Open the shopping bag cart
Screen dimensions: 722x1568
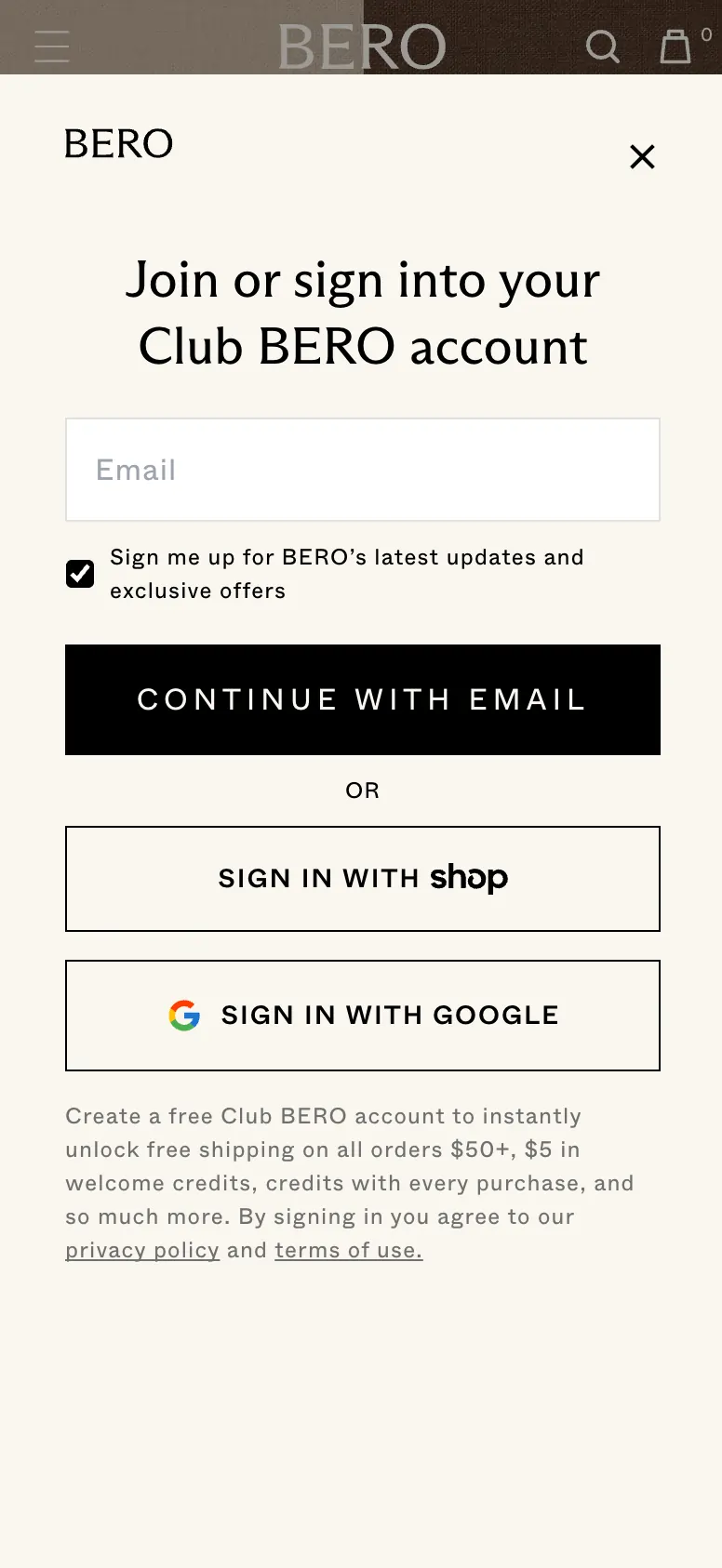[x=676, y=46]
